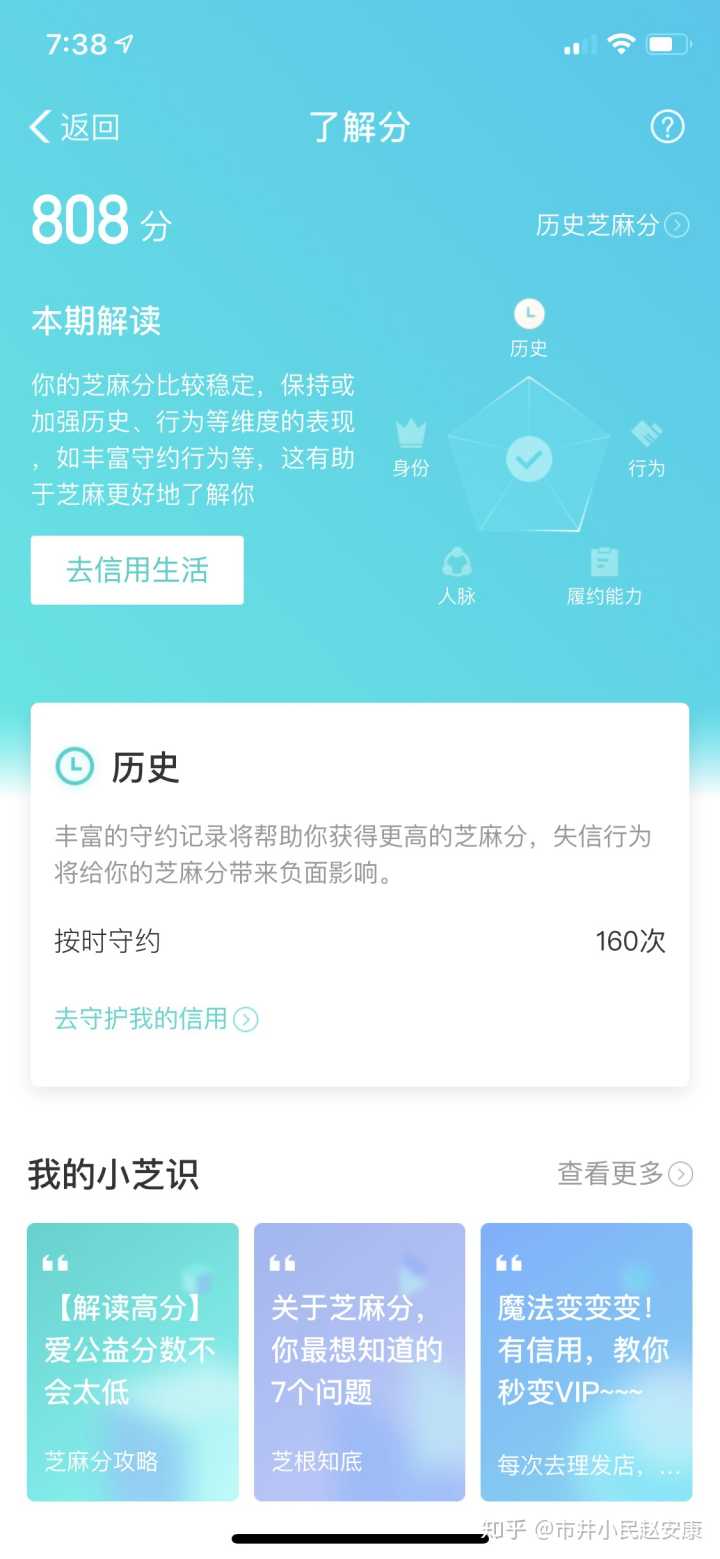This screenshot has height=1559, width=720.
Task: Go back using the 返回 button
Action: coord(75,127)
